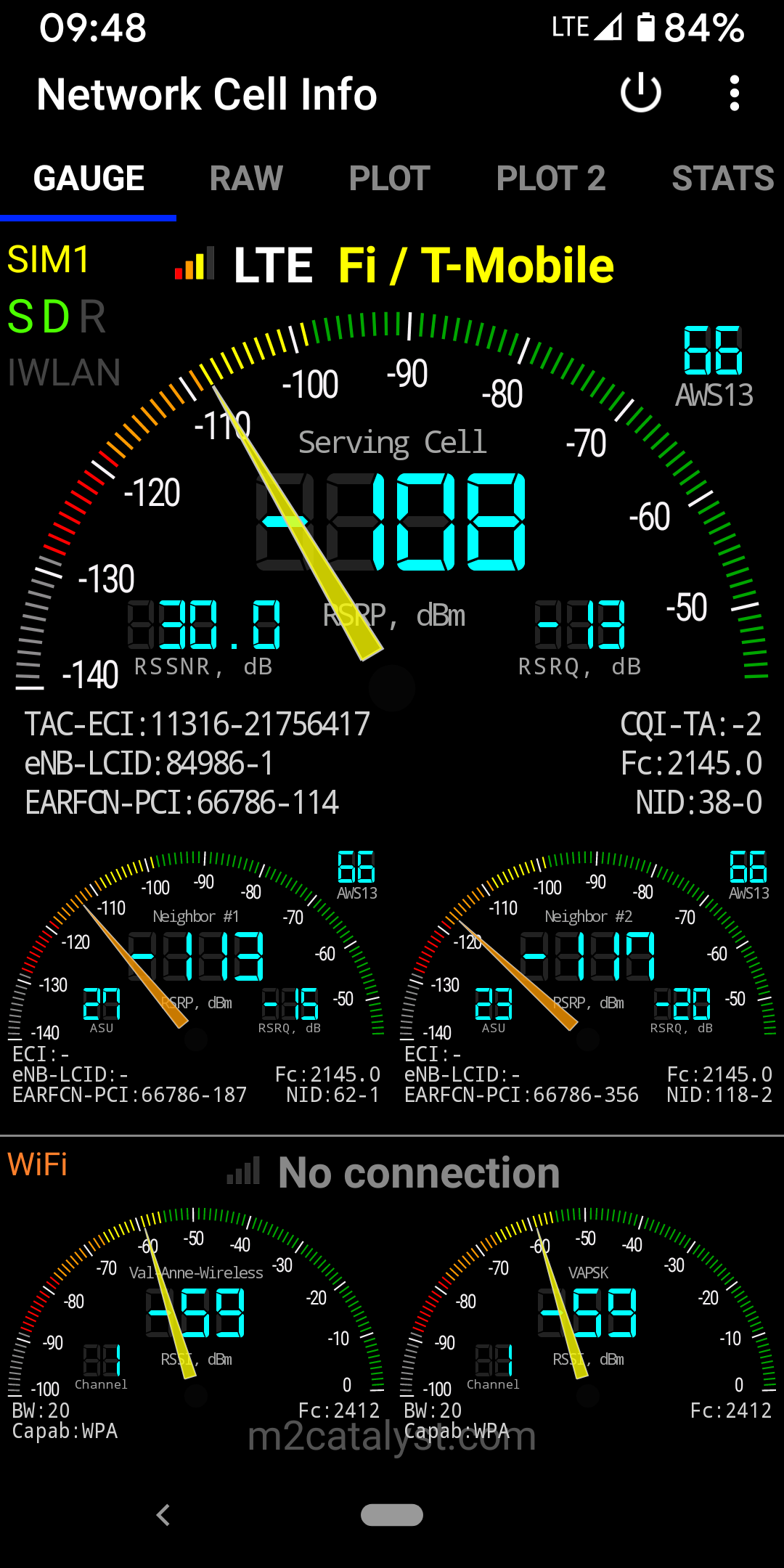The image size is (784, 1568).
Task: Open the three-dot overflow menu
Action: 735,94
